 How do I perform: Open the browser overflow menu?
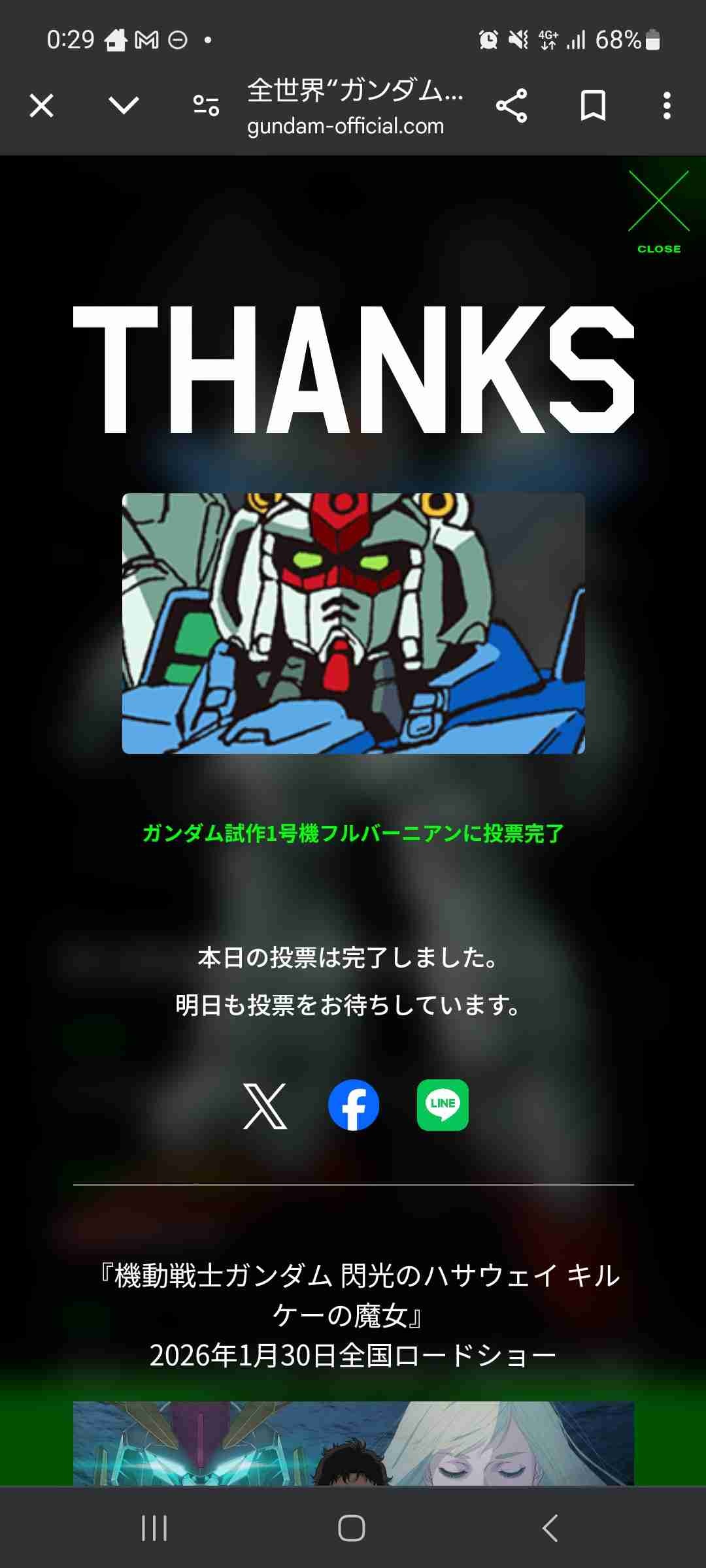pyautogui.click(x=666, y=106)
